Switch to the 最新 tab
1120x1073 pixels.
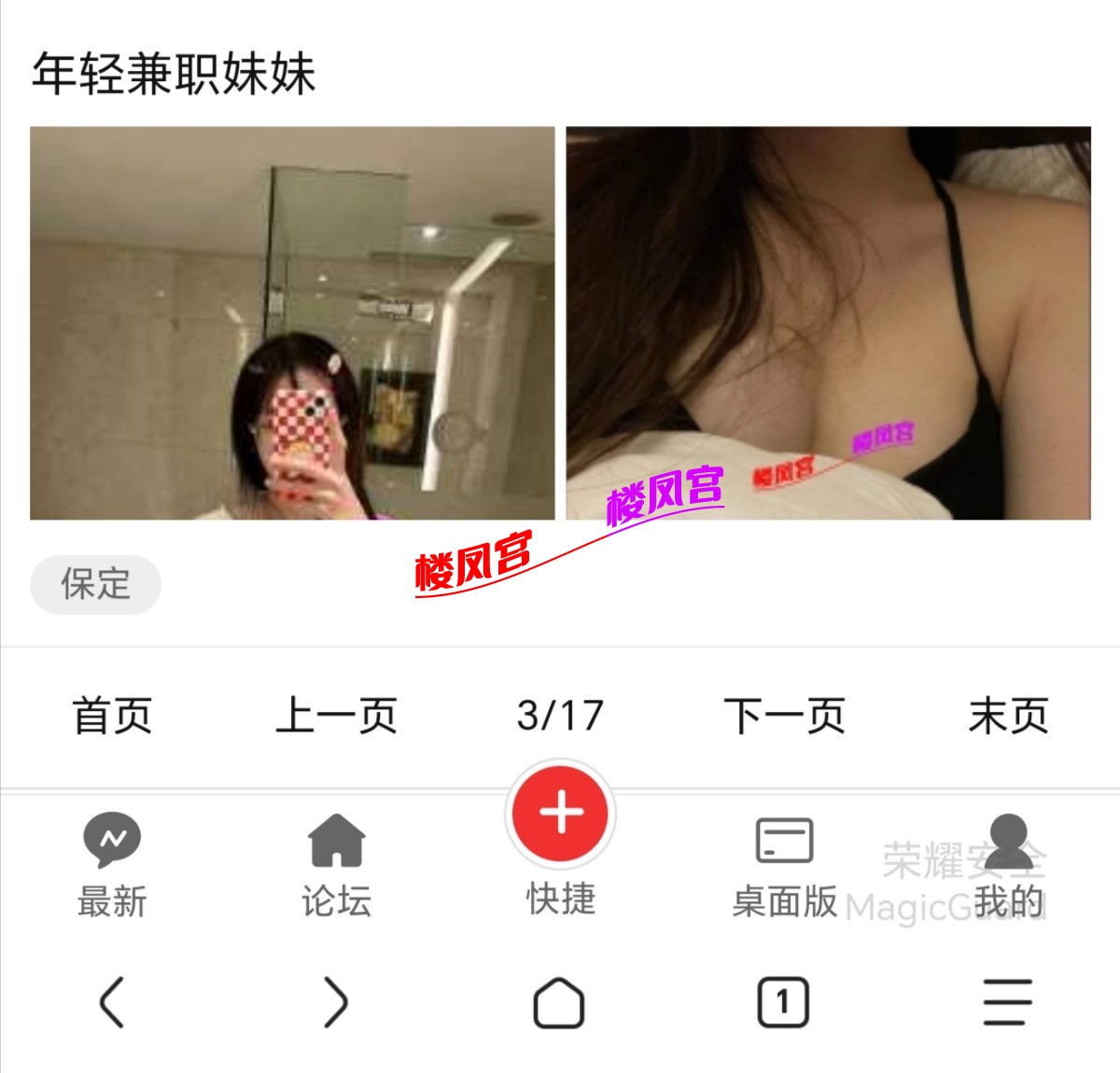[112, 865]
